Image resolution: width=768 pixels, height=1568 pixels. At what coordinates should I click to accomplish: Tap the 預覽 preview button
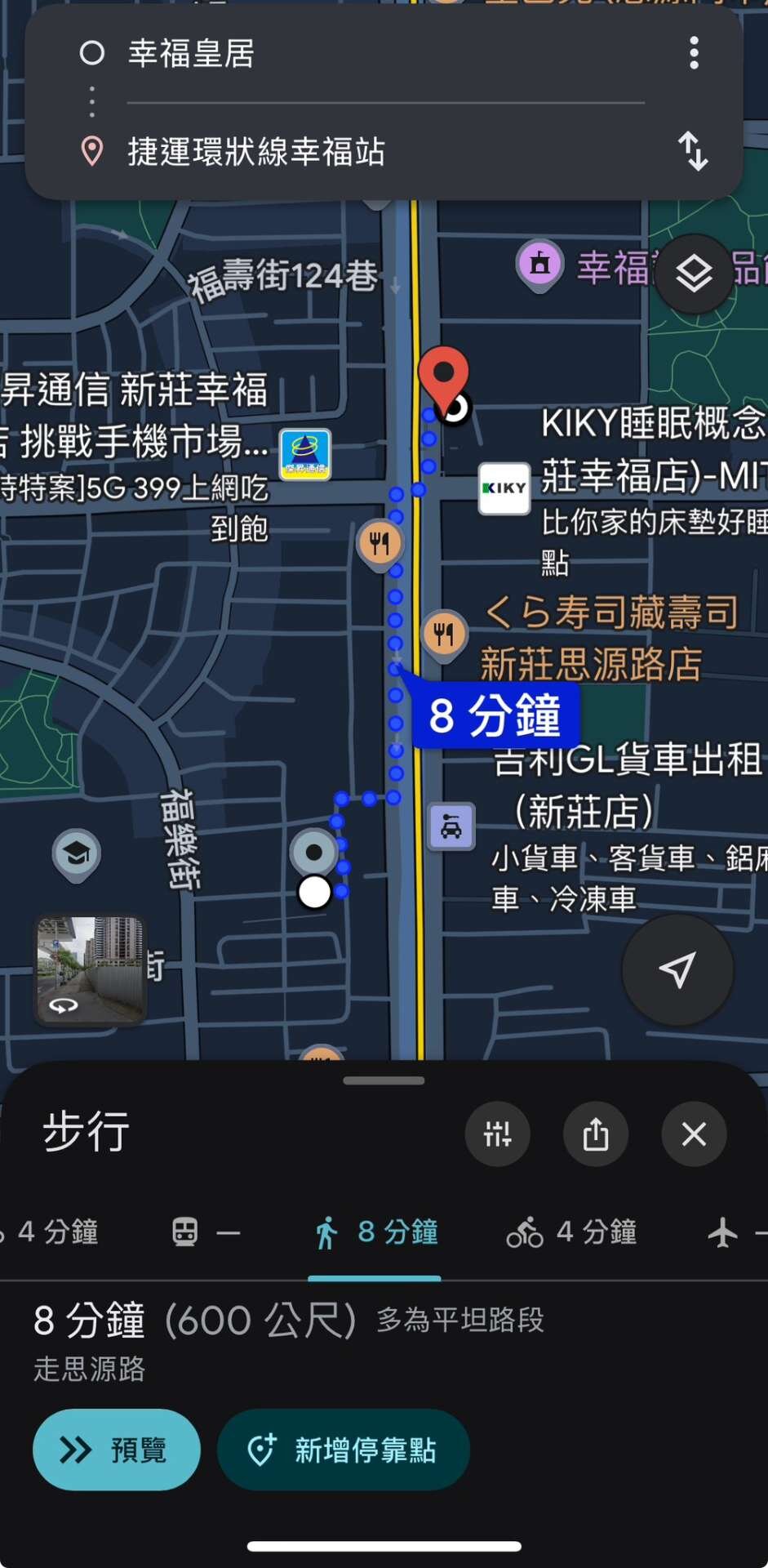[x=116, y=1450]
